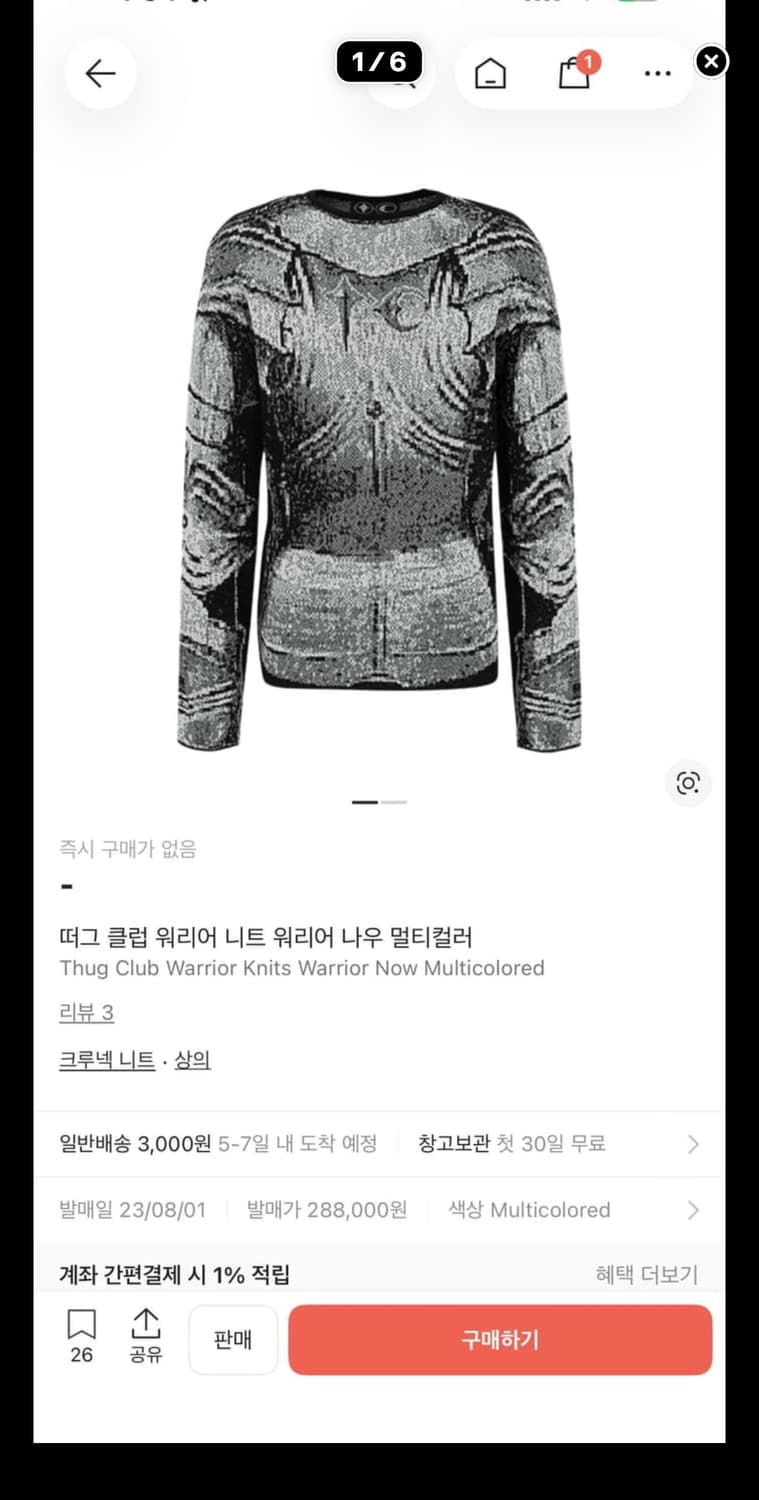Image resolution: width=759 pixels, height=1500 pixels.
Task: Tap the image search lens on product photo
Action: point(687,784)
